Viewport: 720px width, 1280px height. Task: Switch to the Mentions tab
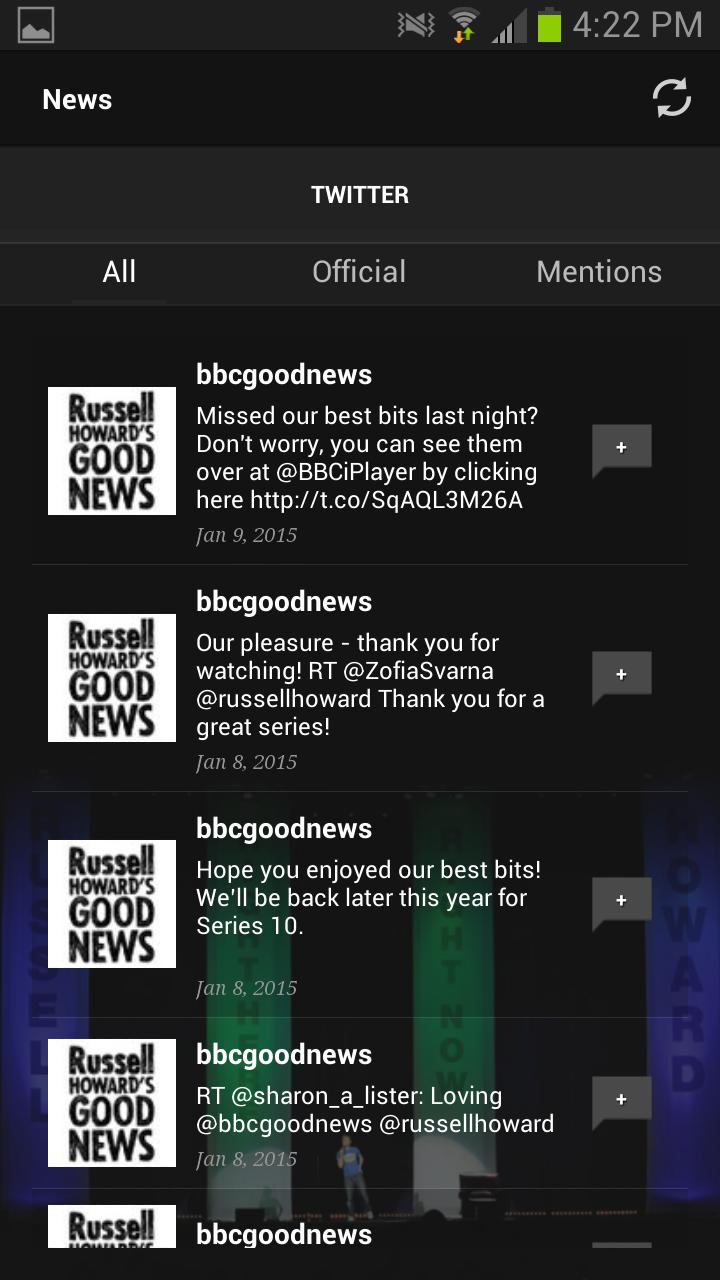point(599,272)
